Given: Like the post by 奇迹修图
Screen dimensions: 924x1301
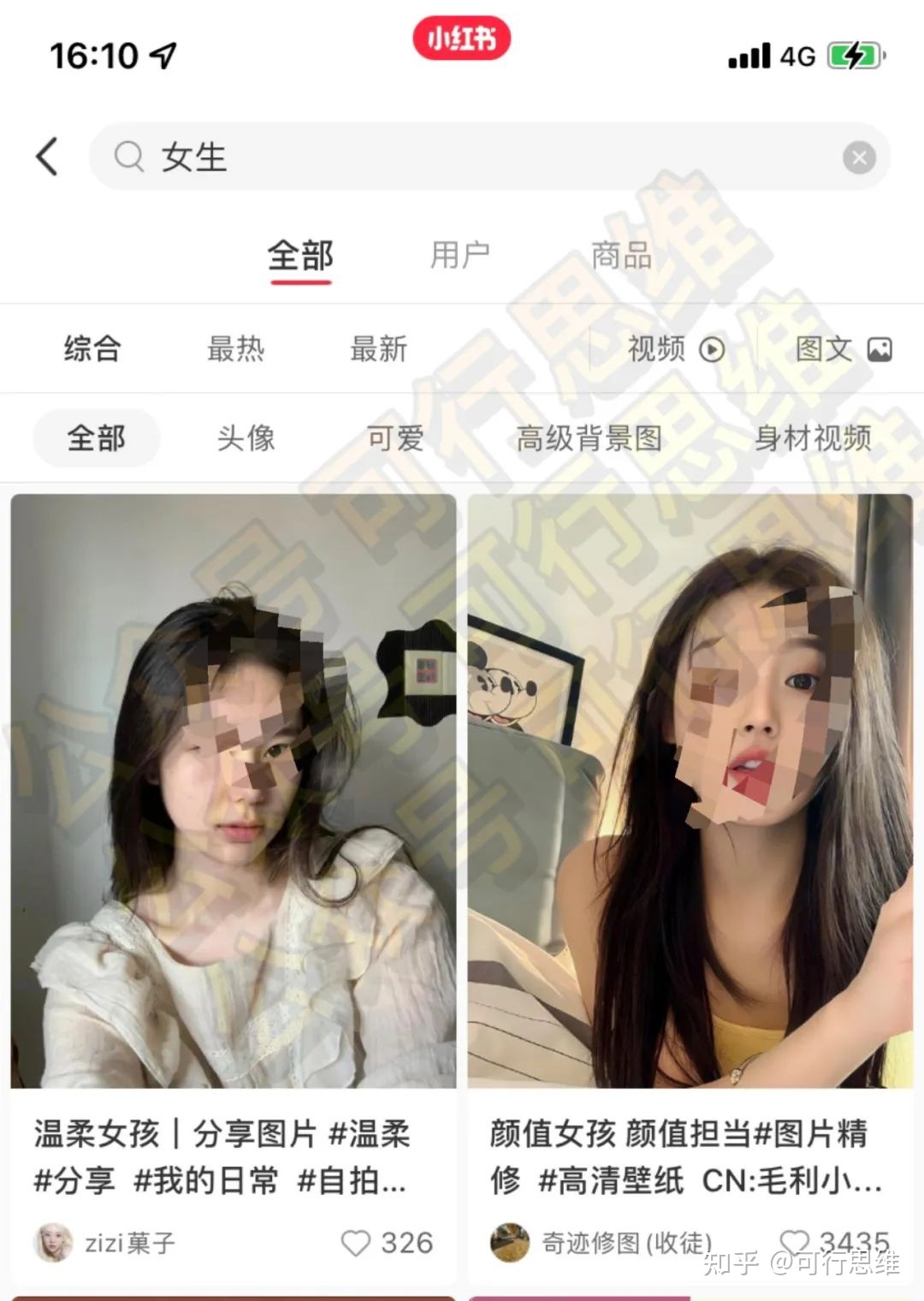Looking at the screenshot, I should [x=796, y=1241].
